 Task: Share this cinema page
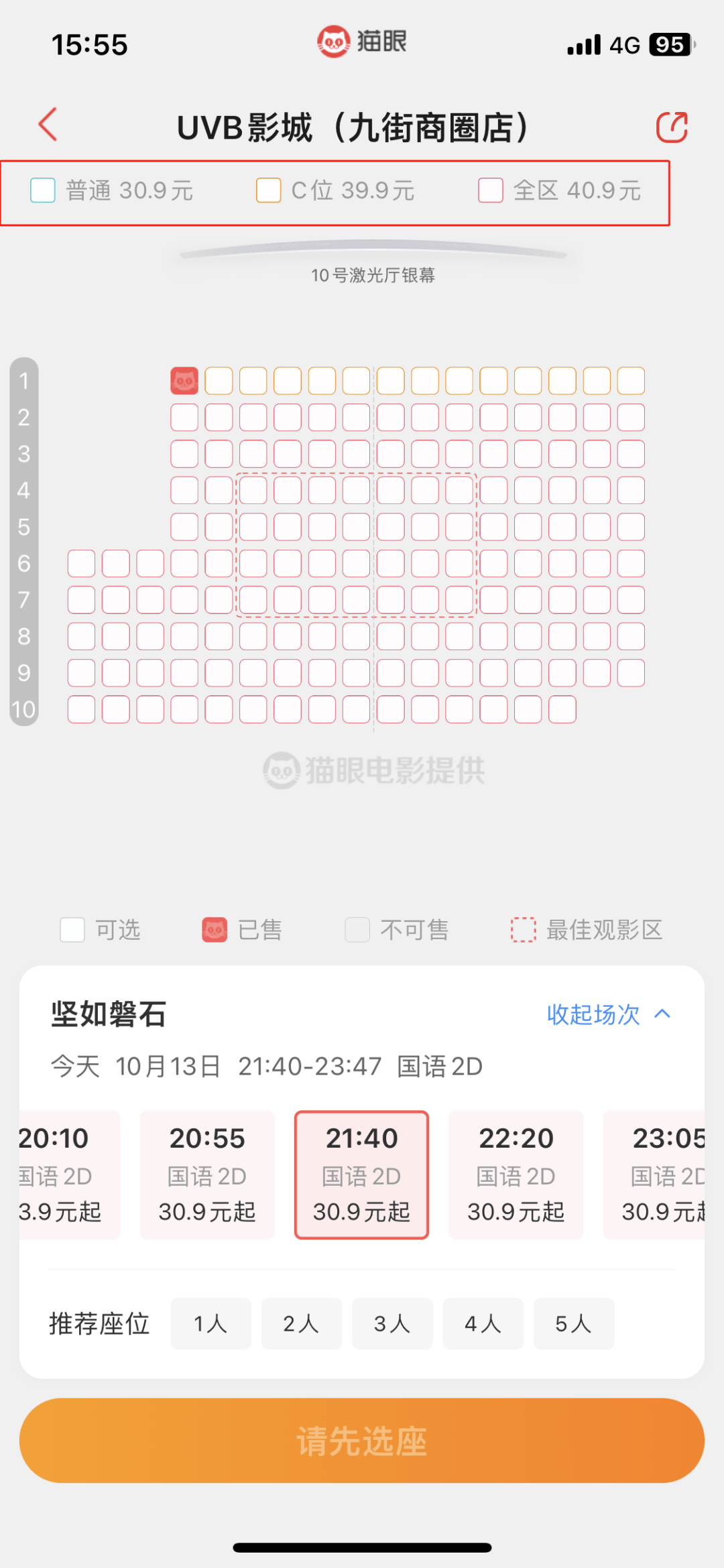[672, 127]
